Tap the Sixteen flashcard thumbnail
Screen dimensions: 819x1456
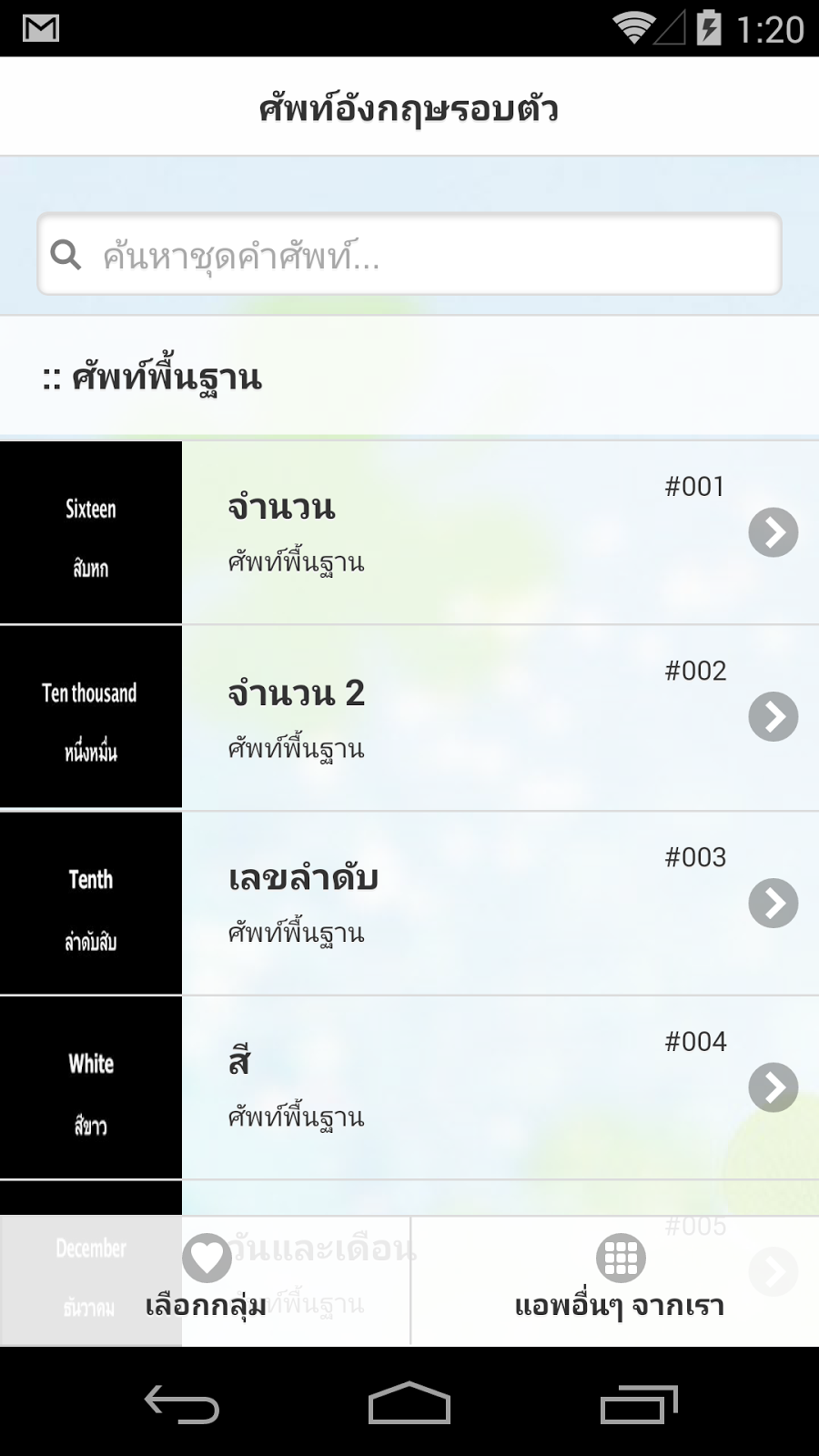coord(91,532)
